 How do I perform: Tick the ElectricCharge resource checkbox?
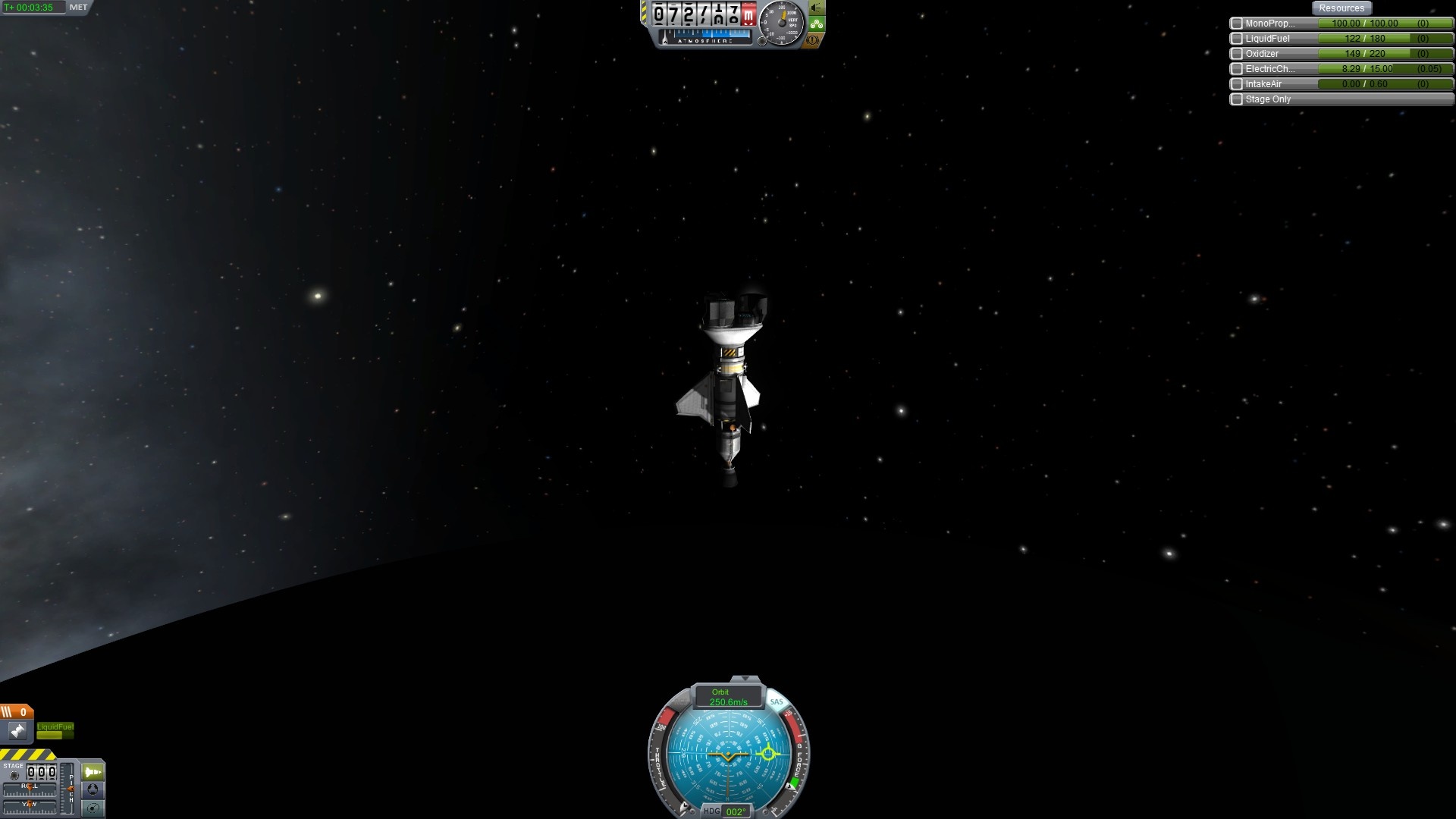point(1237,69)
